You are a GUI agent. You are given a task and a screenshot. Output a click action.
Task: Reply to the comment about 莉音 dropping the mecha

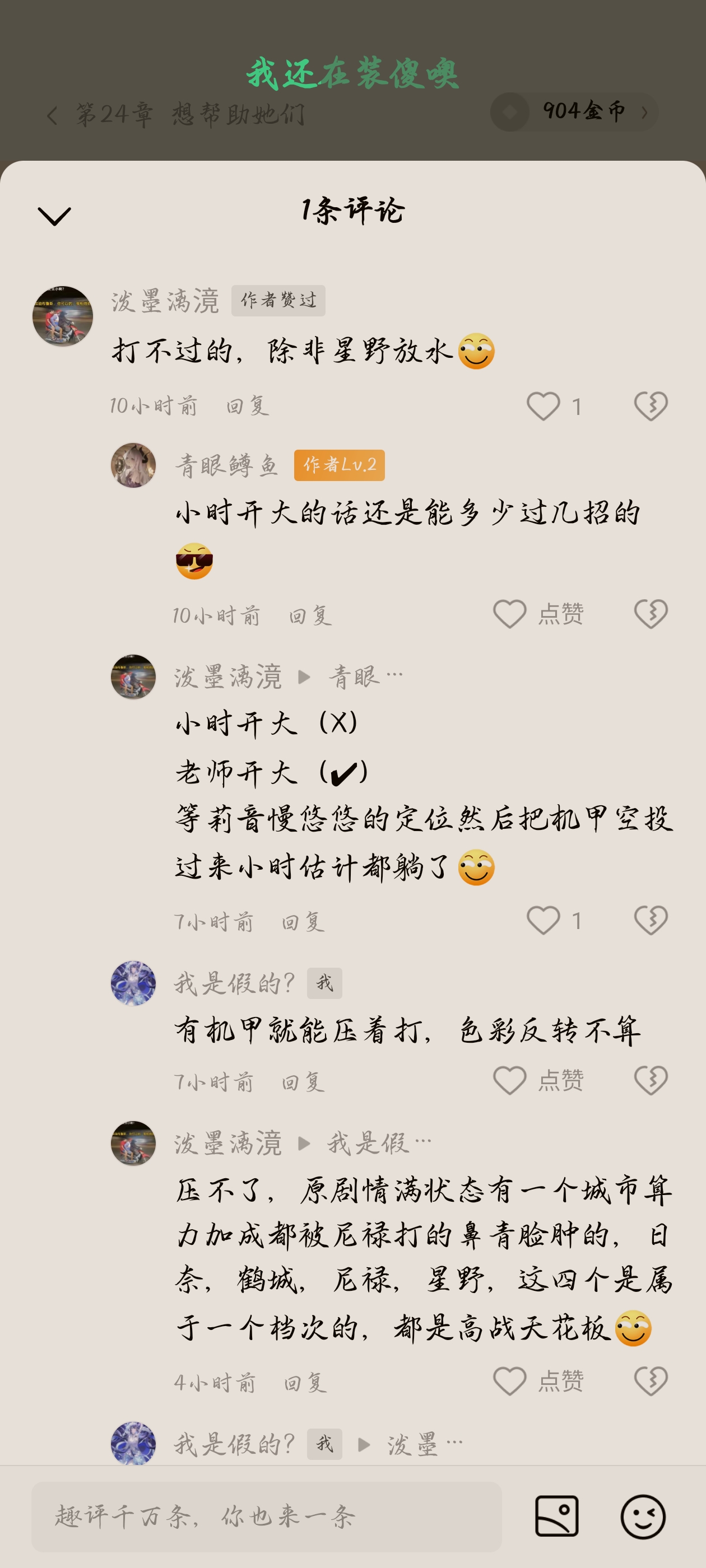[303, 922]
